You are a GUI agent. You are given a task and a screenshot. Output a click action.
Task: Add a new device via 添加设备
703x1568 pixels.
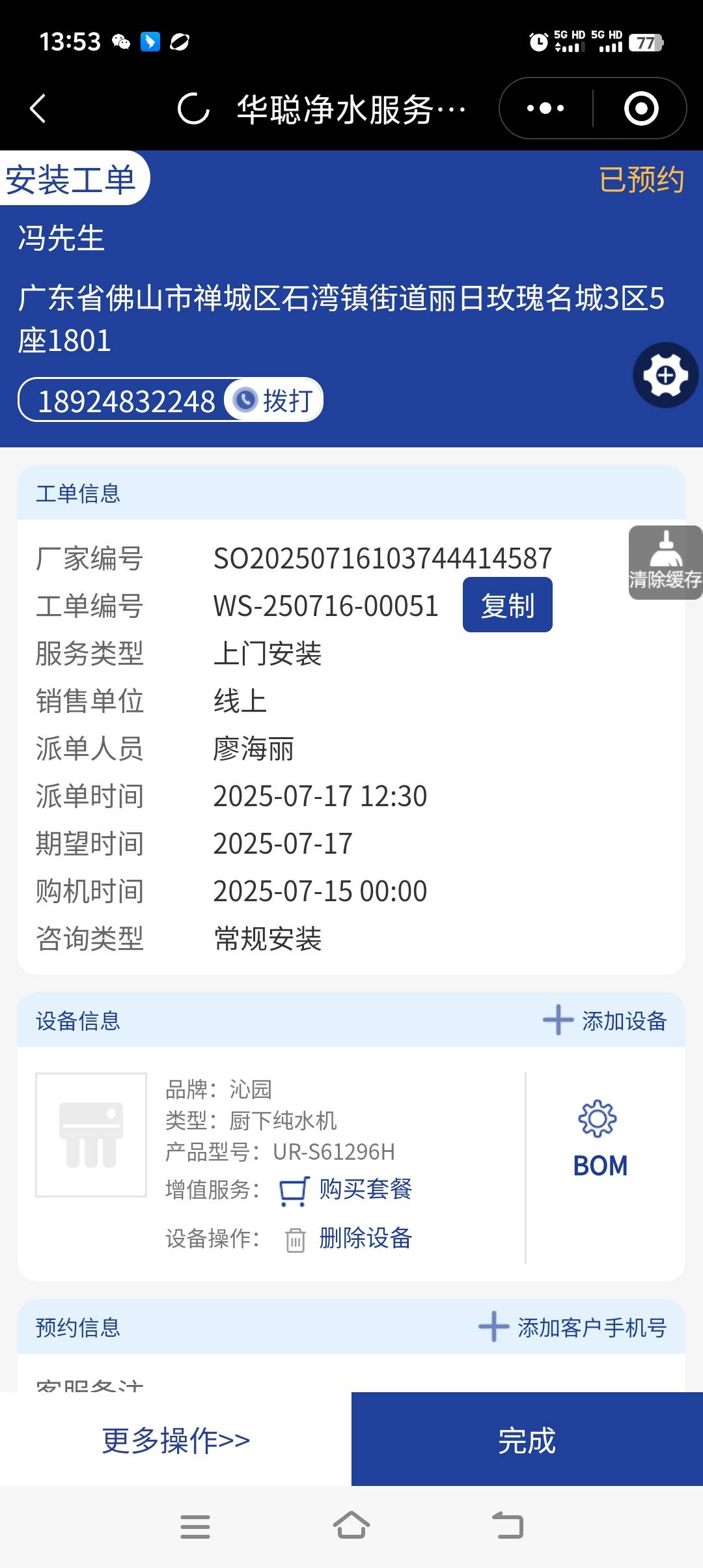pos(605,1020)
